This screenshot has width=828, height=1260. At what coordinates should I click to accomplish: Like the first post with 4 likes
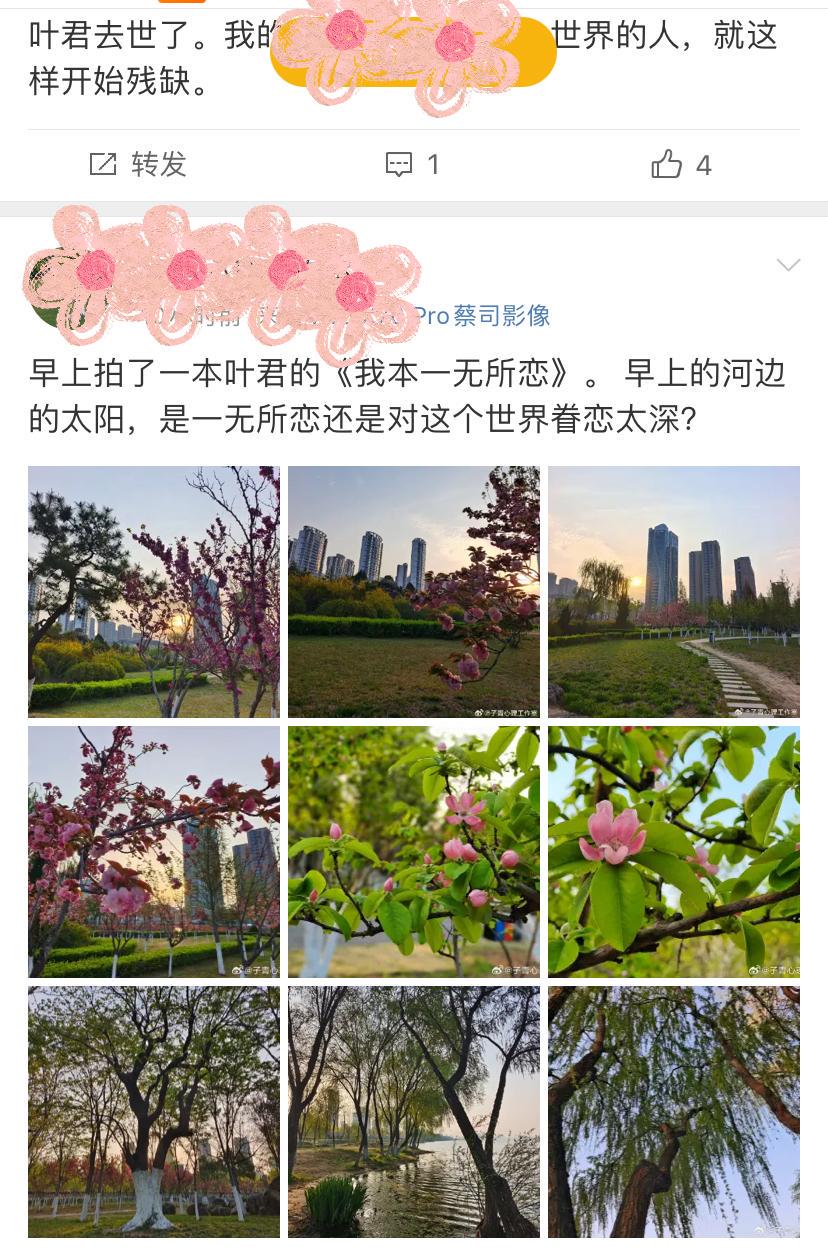pos(681,164)
